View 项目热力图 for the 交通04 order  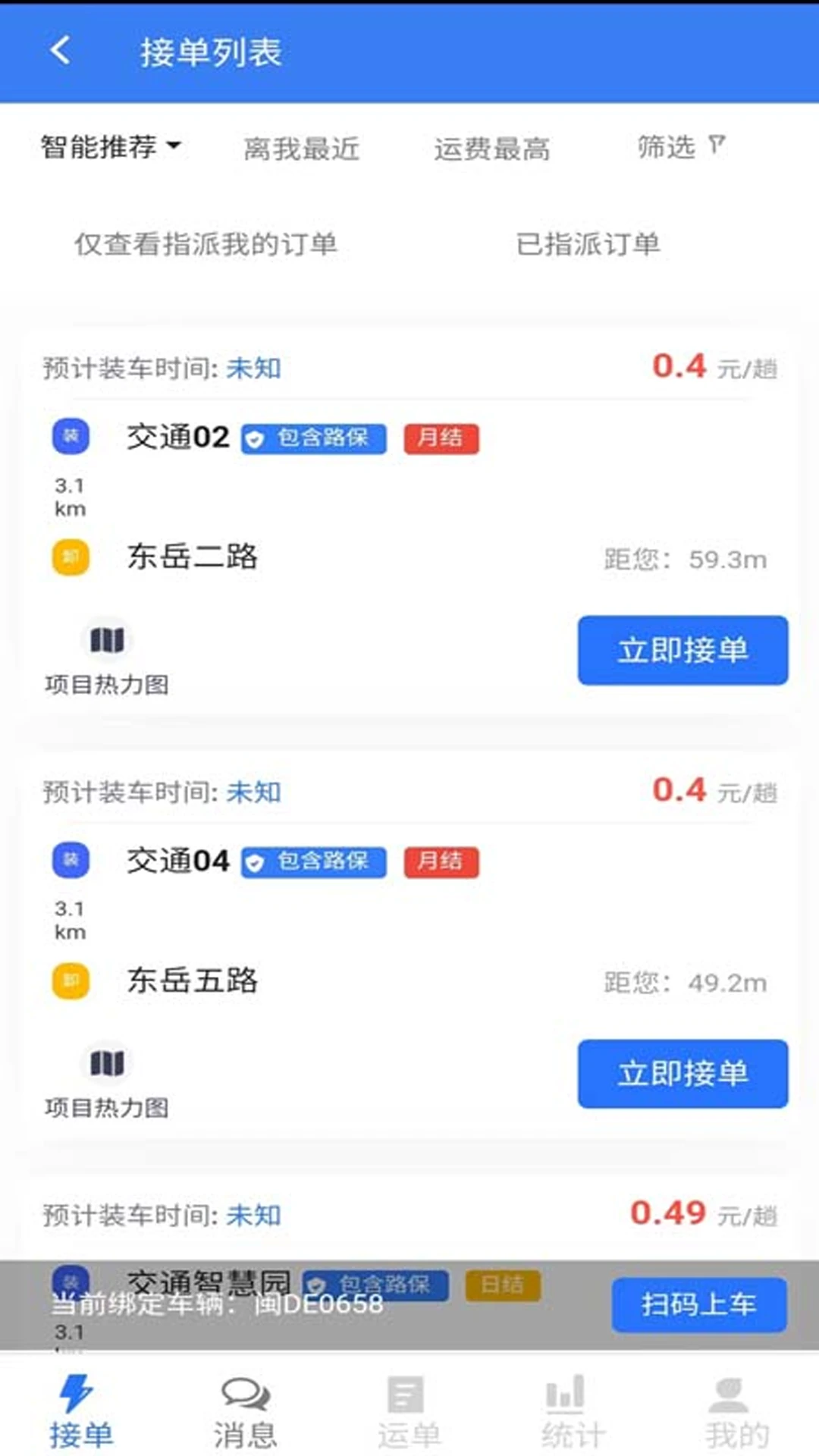click(107, 1079)
